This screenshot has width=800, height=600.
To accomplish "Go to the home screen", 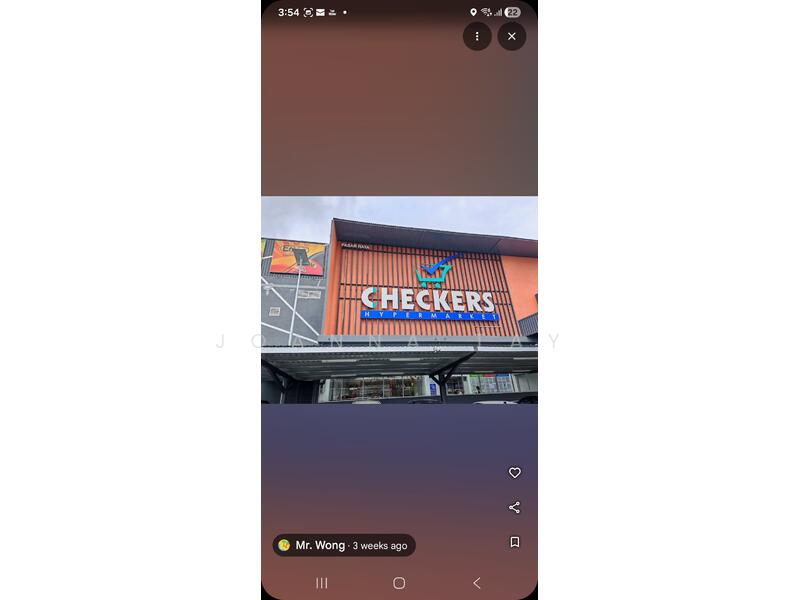I will tap(399, 583).
